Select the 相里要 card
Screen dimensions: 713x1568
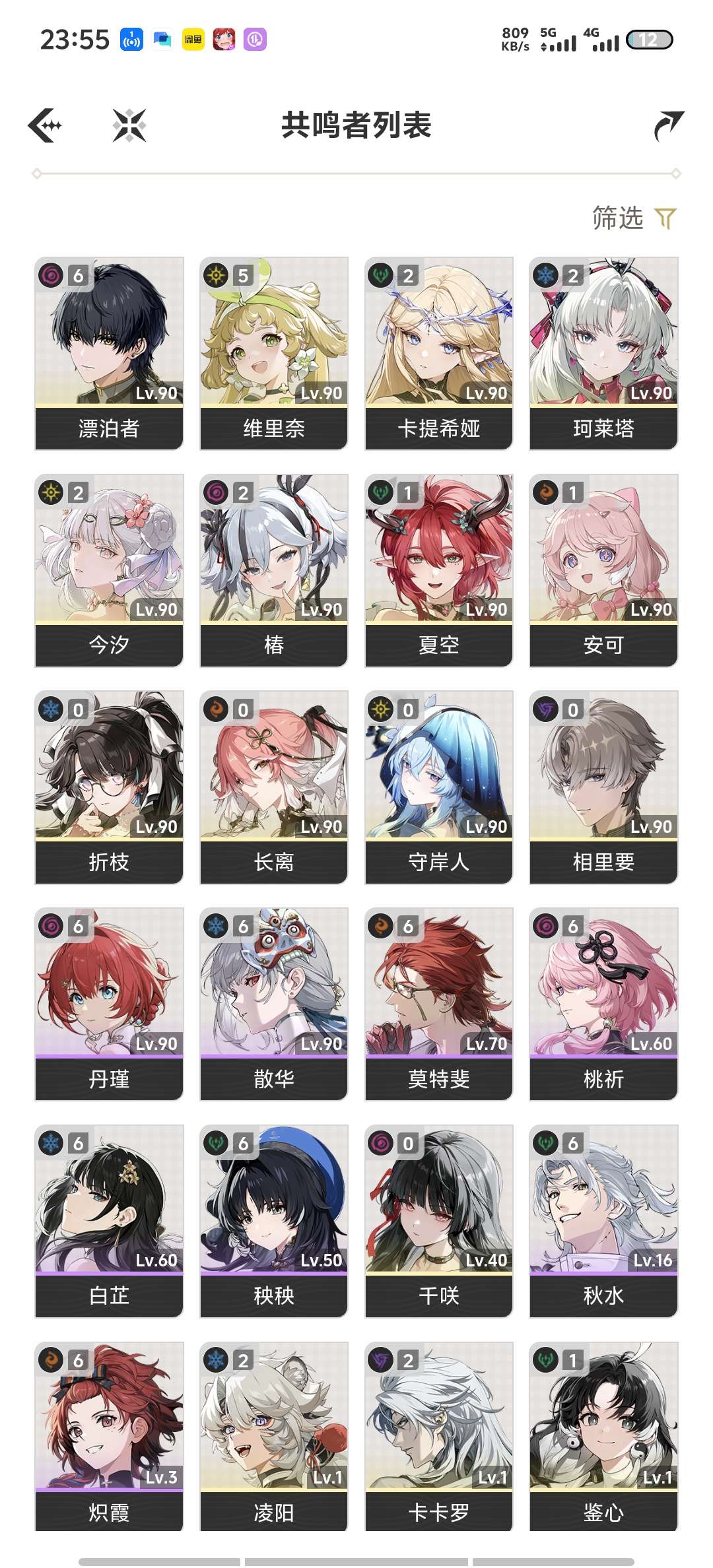click(603, 787)
